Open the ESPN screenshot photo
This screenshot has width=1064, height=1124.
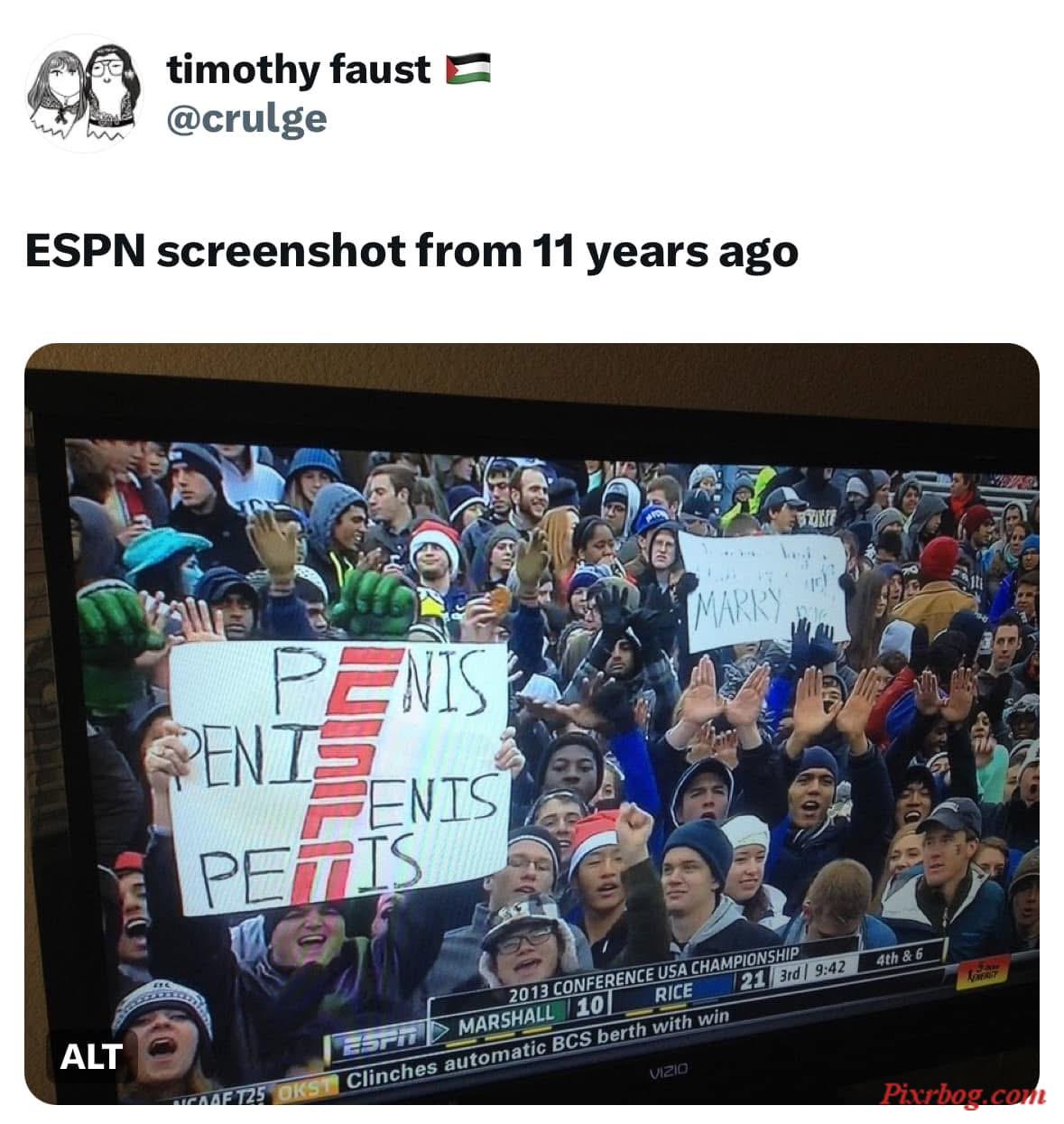click(532, 722)
